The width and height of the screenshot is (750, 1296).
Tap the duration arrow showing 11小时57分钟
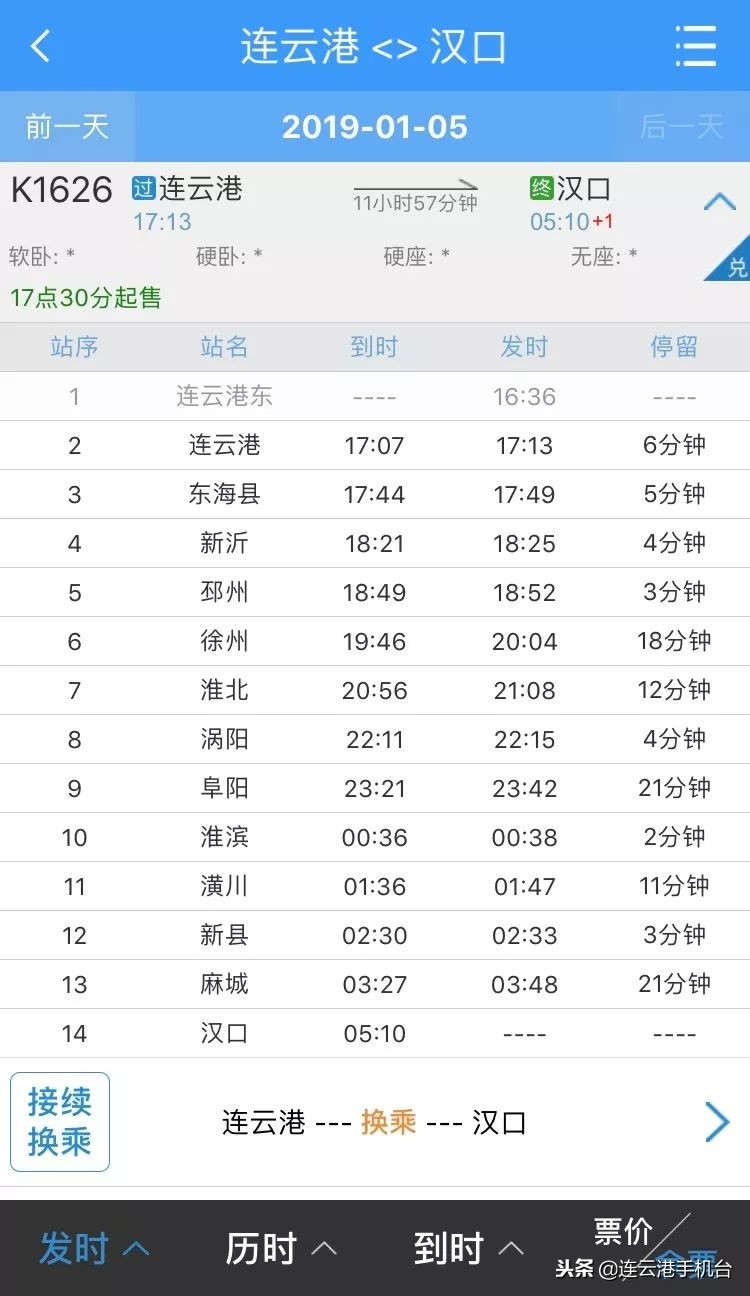point(414,189)
